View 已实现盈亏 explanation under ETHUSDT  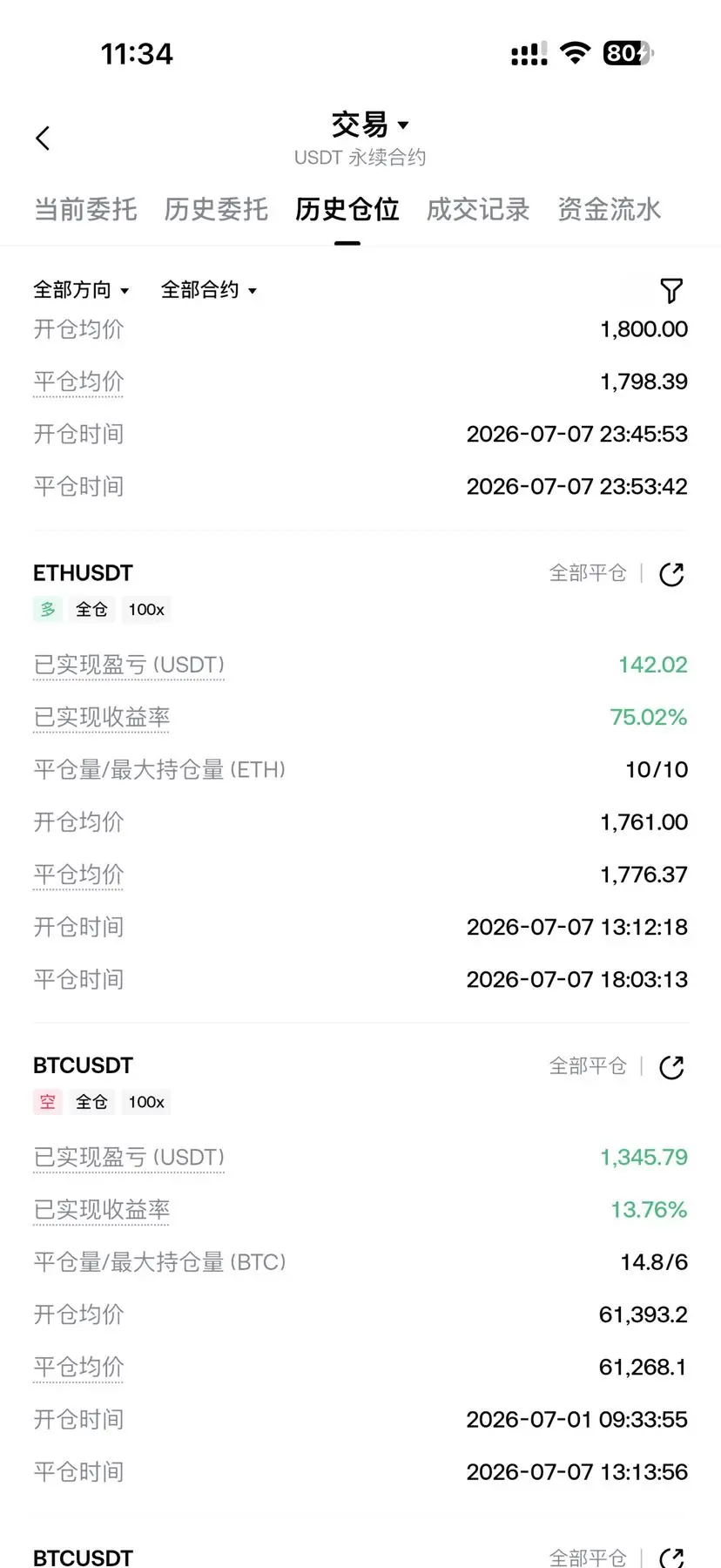[129, 666]
